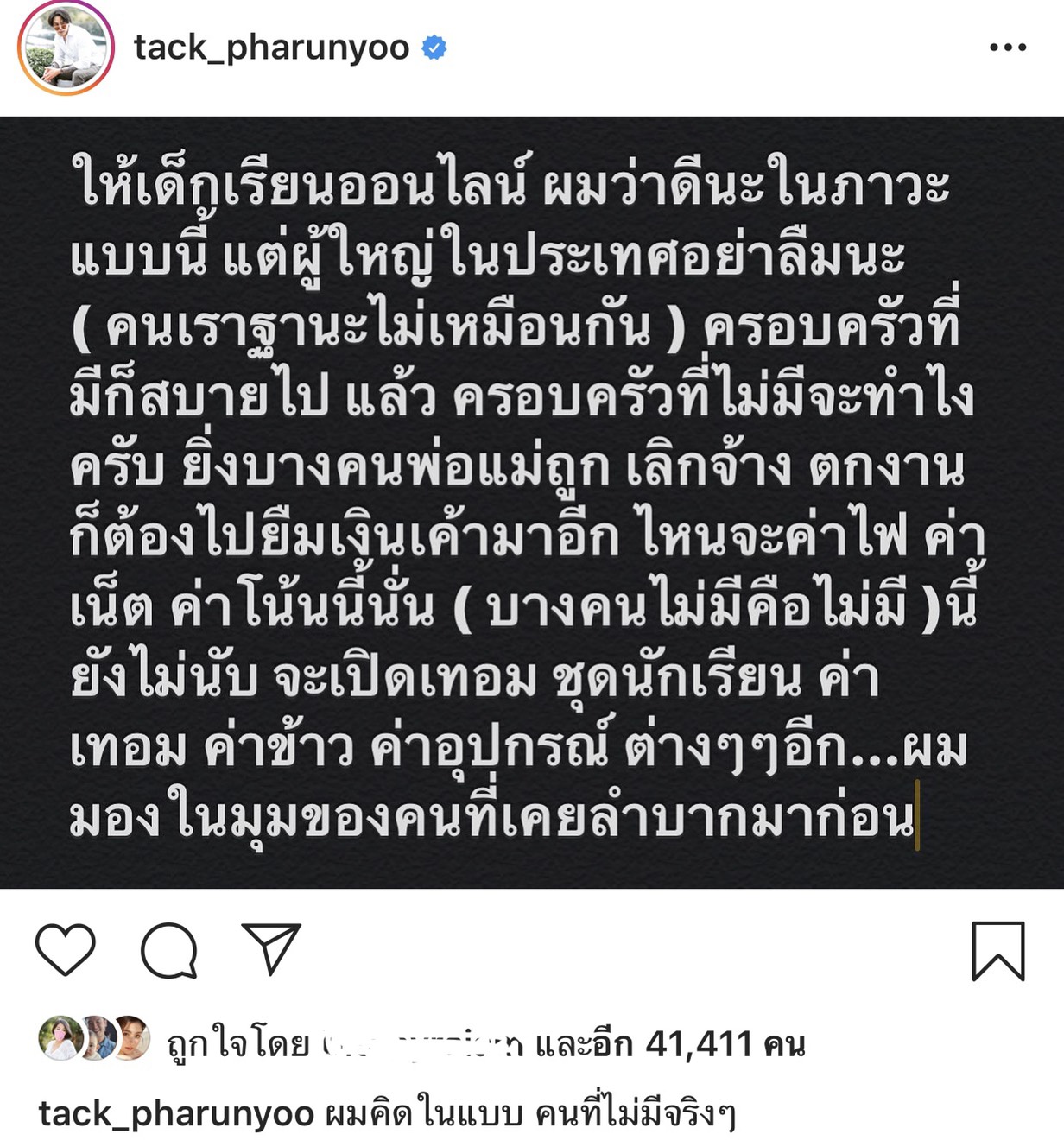The image size is (1064, 1147).
Task: Open the Thai text image post
Action: point(532,502)
